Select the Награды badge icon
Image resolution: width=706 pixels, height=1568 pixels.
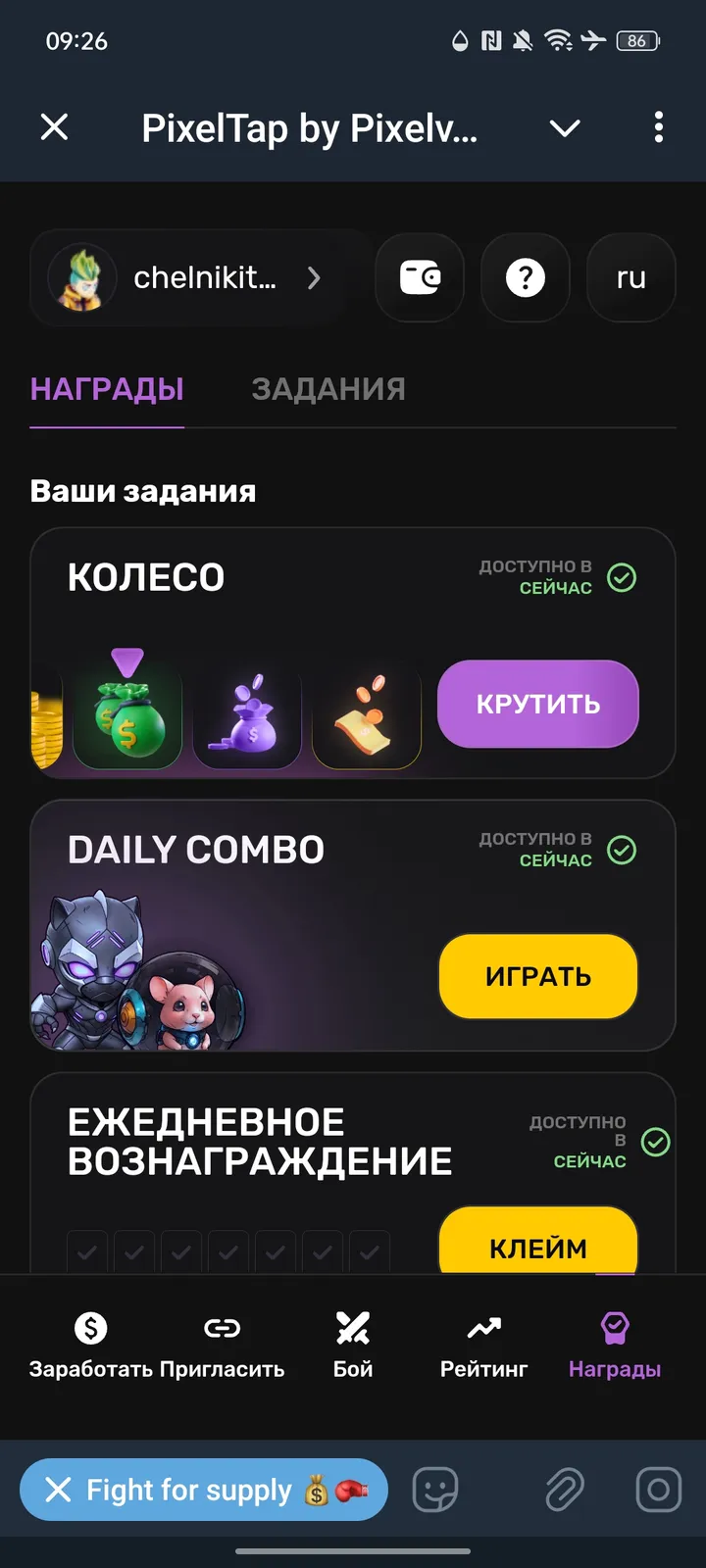615,1328
